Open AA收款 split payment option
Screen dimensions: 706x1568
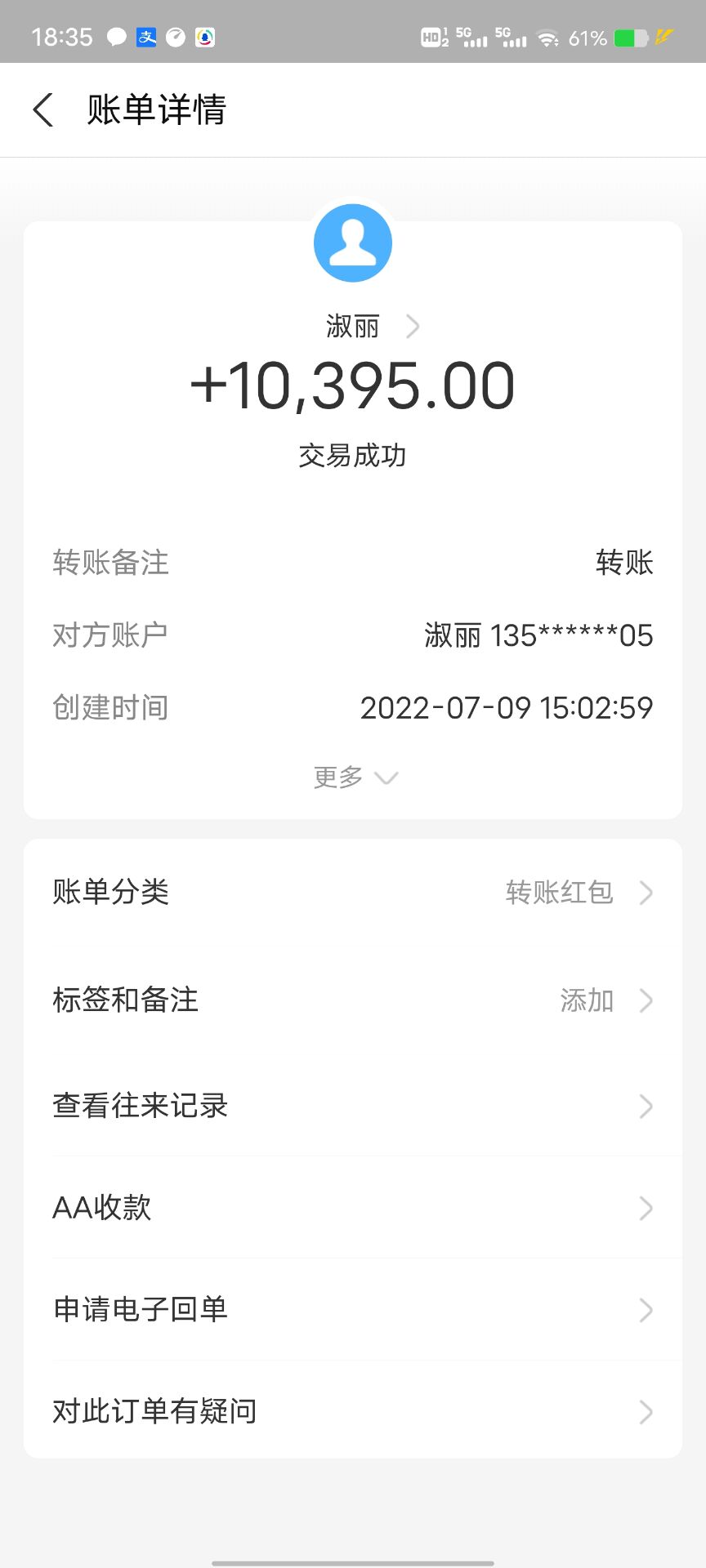click(x=353, y=1208)
